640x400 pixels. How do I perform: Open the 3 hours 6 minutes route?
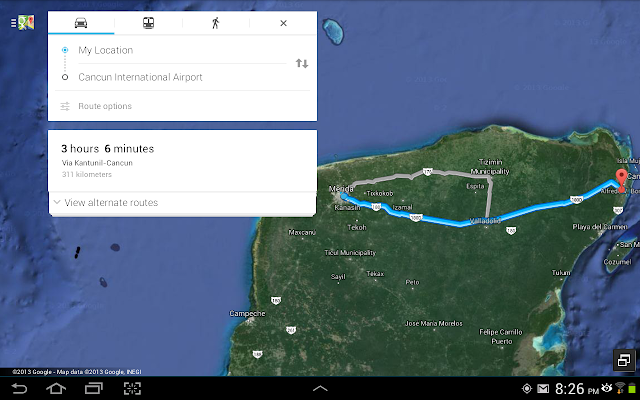pos(180,160)
